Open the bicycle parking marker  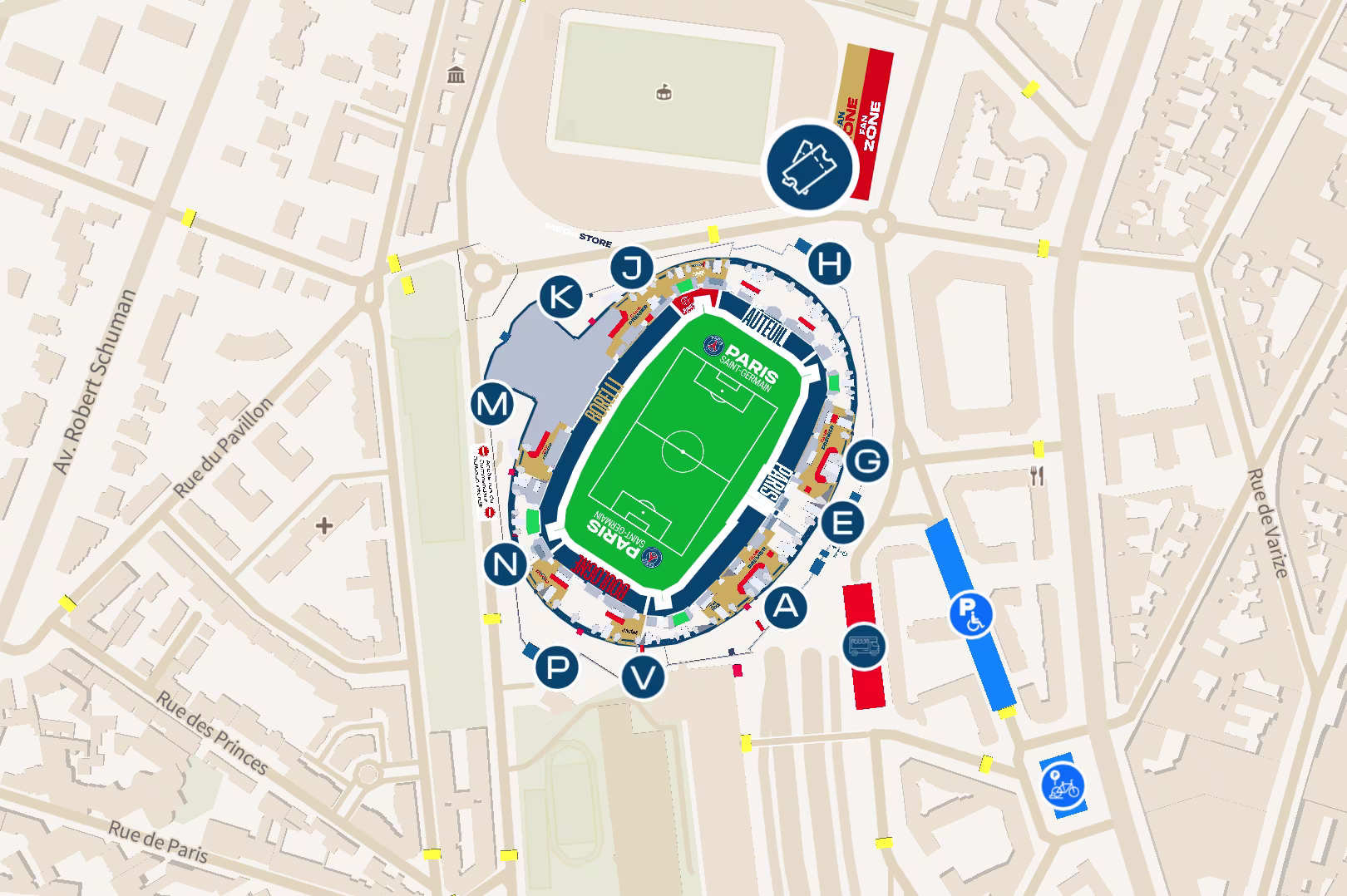click(1063, 785)
